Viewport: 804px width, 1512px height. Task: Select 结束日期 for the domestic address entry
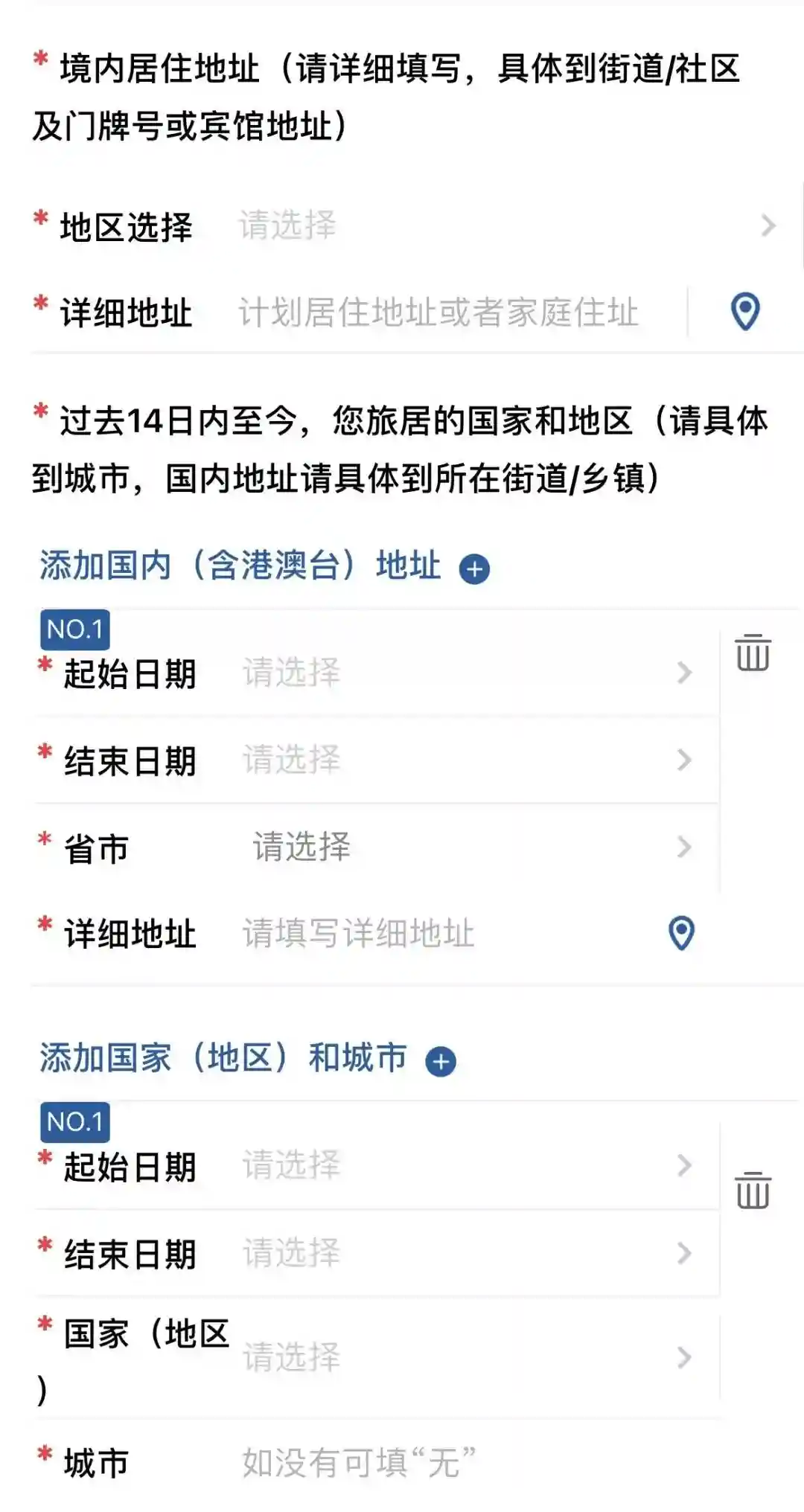click(x=462, y=760)
